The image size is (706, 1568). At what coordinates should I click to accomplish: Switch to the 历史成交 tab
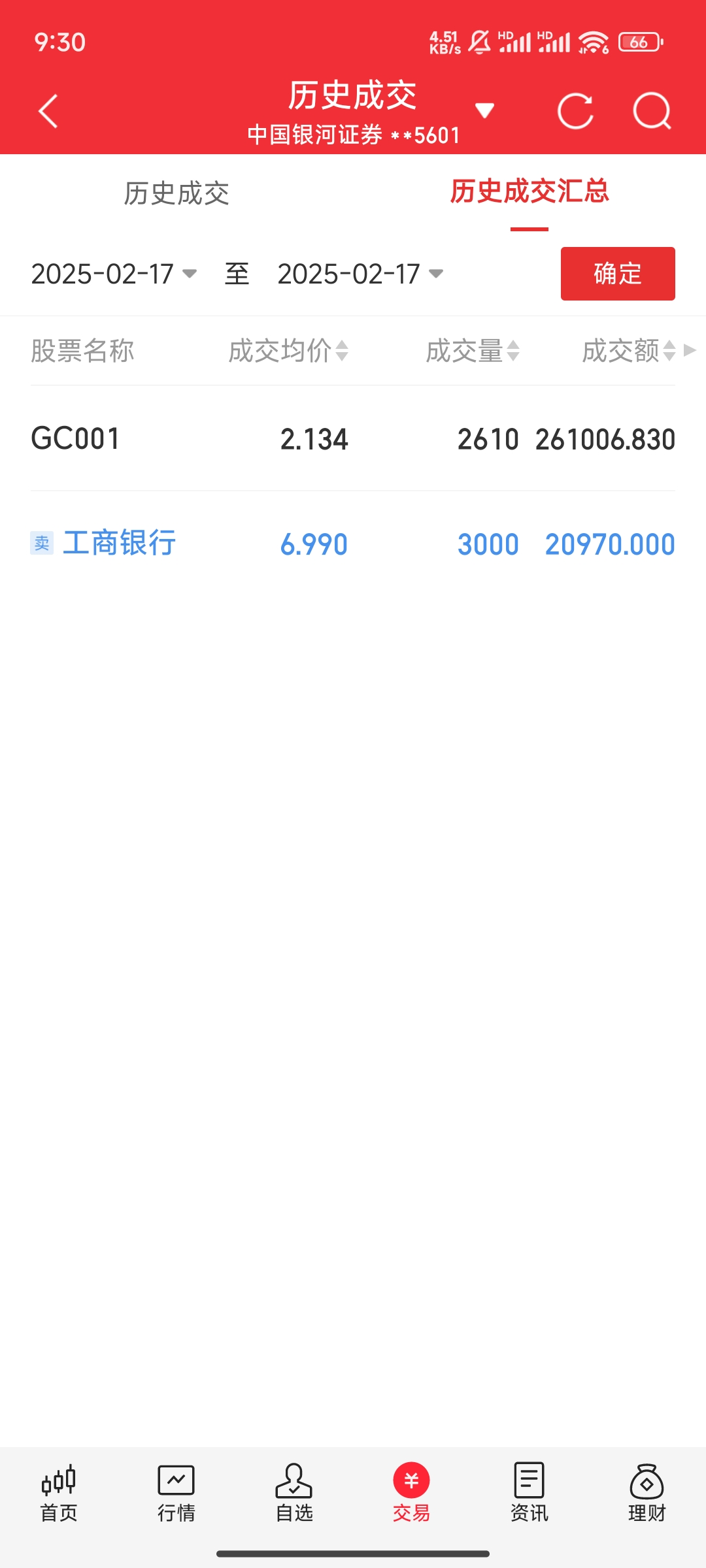click(176, 193)
